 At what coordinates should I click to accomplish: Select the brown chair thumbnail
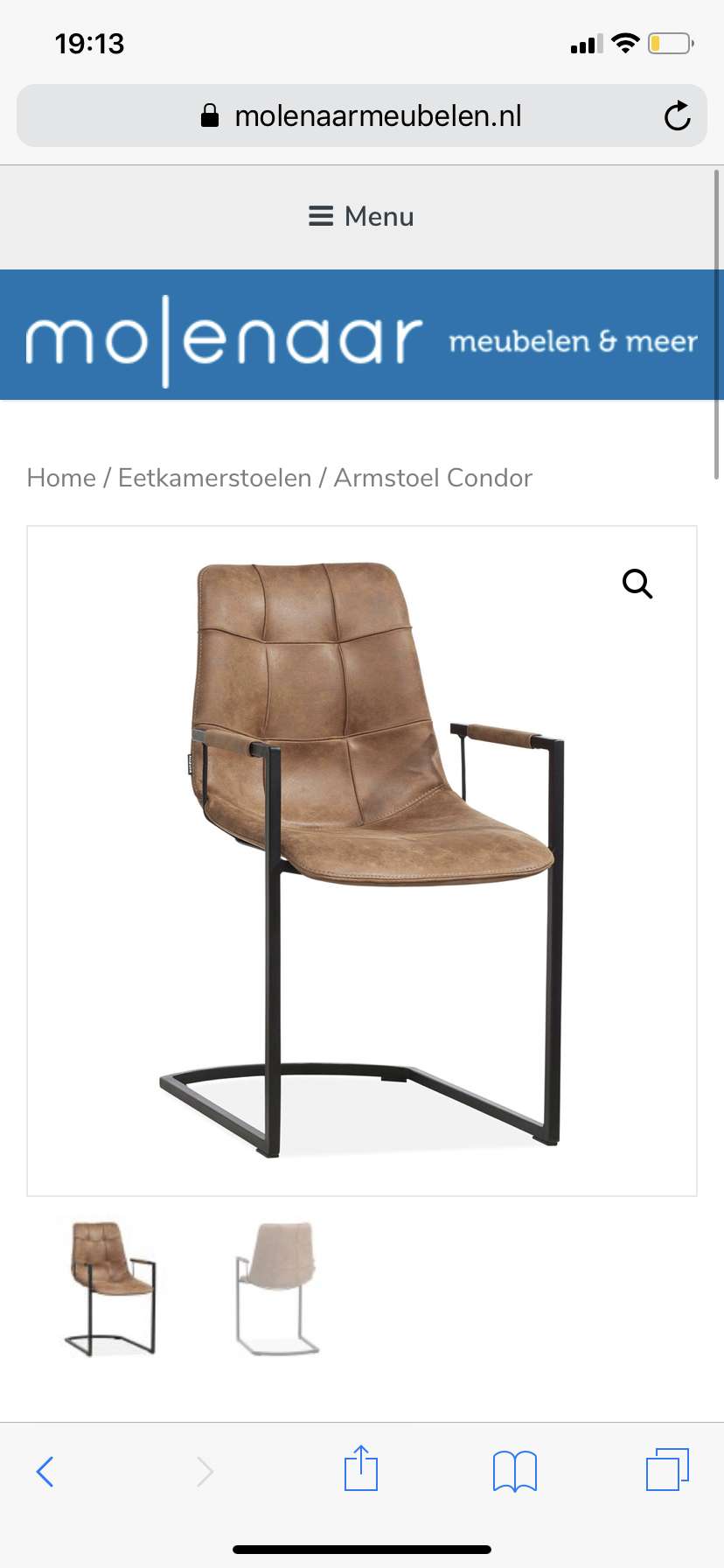[110, 1288]
